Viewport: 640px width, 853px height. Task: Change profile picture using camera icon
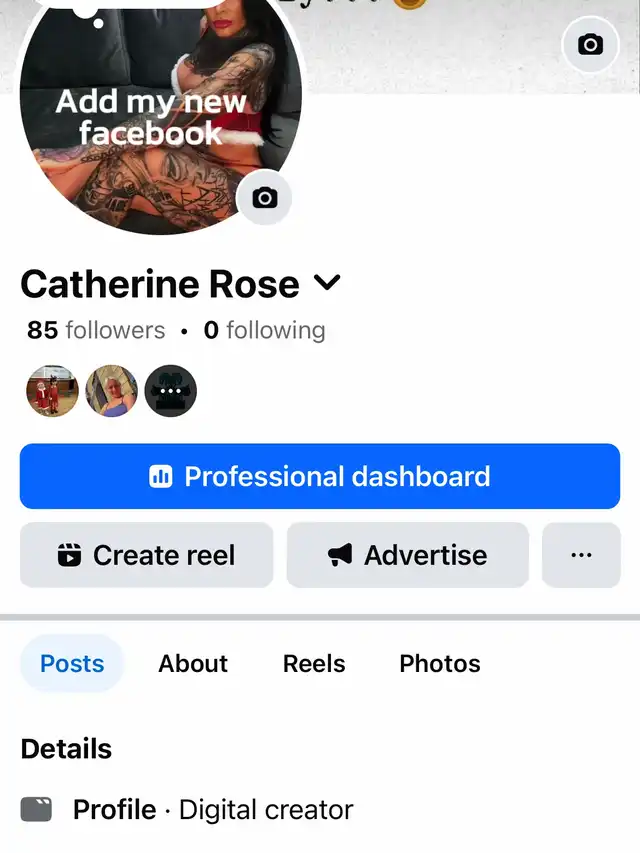(x=265, y=198)
